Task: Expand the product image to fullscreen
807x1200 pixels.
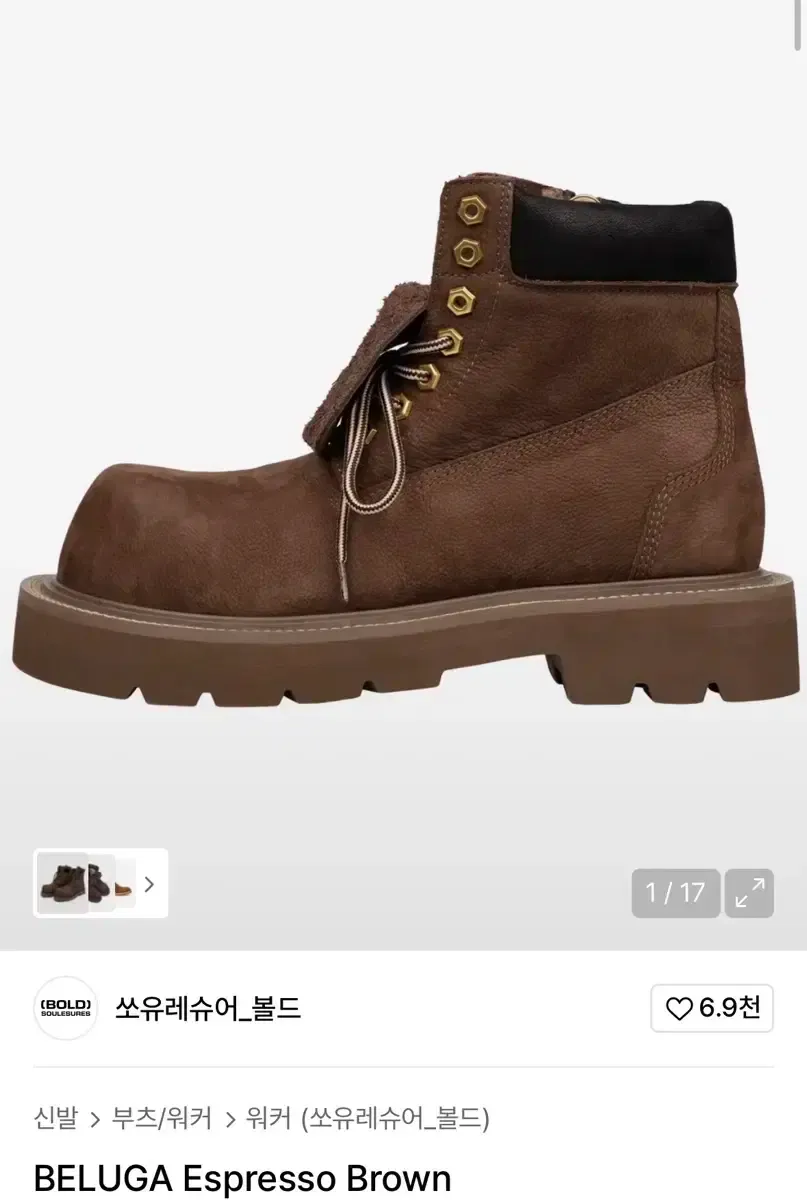Action: [x=749, y=893]
